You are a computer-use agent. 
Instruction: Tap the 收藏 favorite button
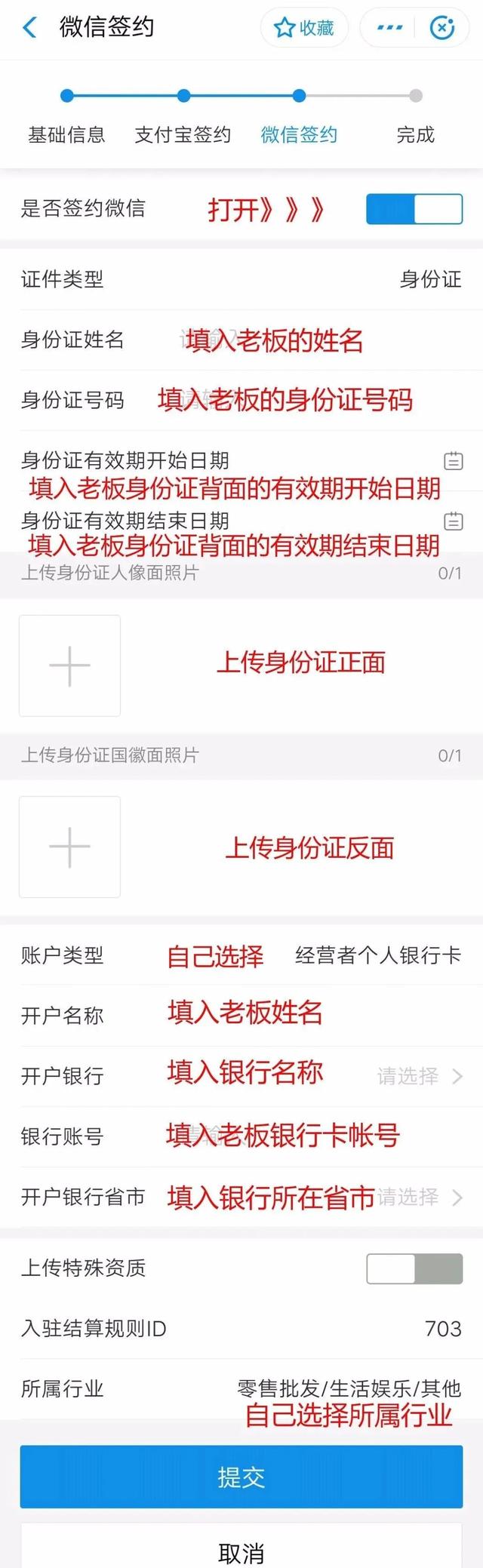pos(304,28)
